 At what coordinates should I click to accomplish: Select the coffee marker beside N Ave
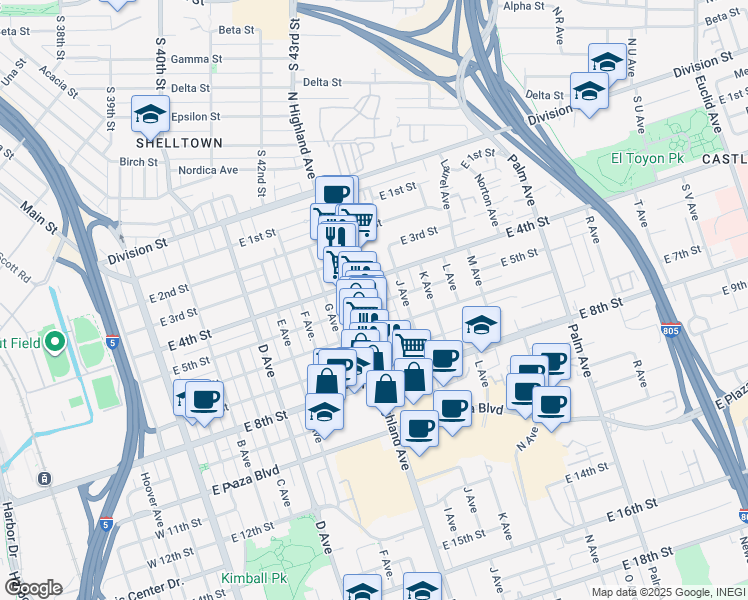pos(550,403)
